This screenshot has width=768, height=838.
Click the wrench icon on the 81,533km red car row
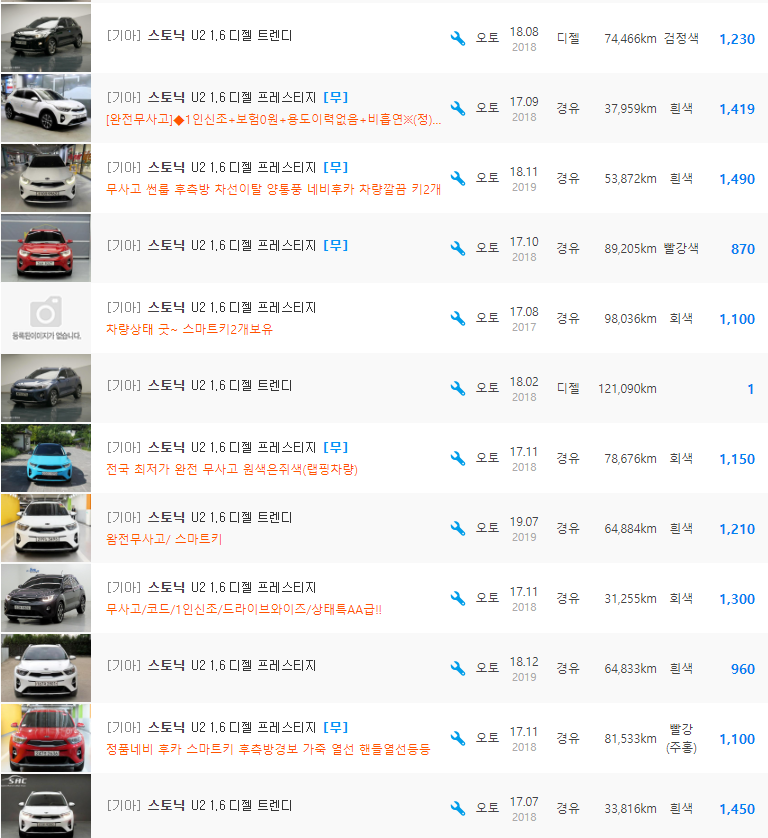coord(458,737)
